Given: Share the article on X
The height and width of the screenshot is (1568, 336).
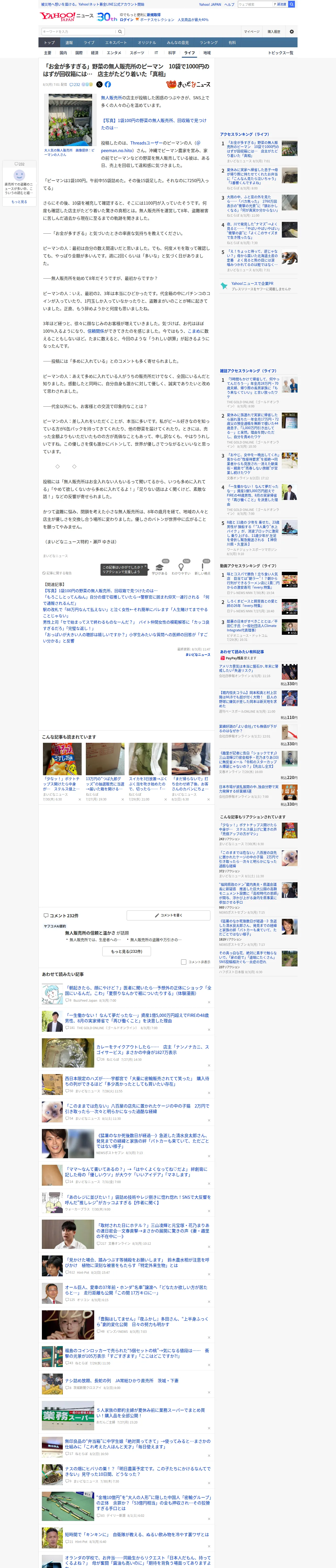Looking at the screenshot, I should [x=99, y=85].
